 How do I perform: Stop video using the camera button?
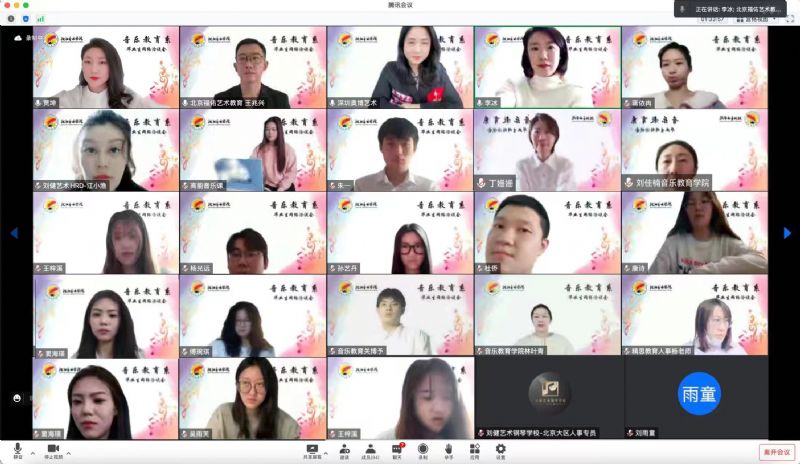(x=51, y=449)
